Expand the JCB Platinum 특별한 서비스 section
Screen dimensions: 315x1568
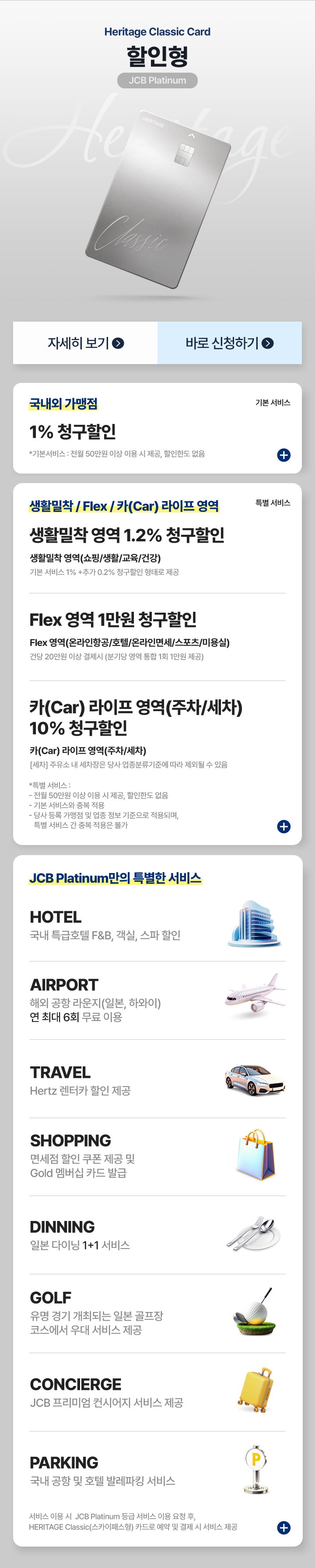(283, 1527)
